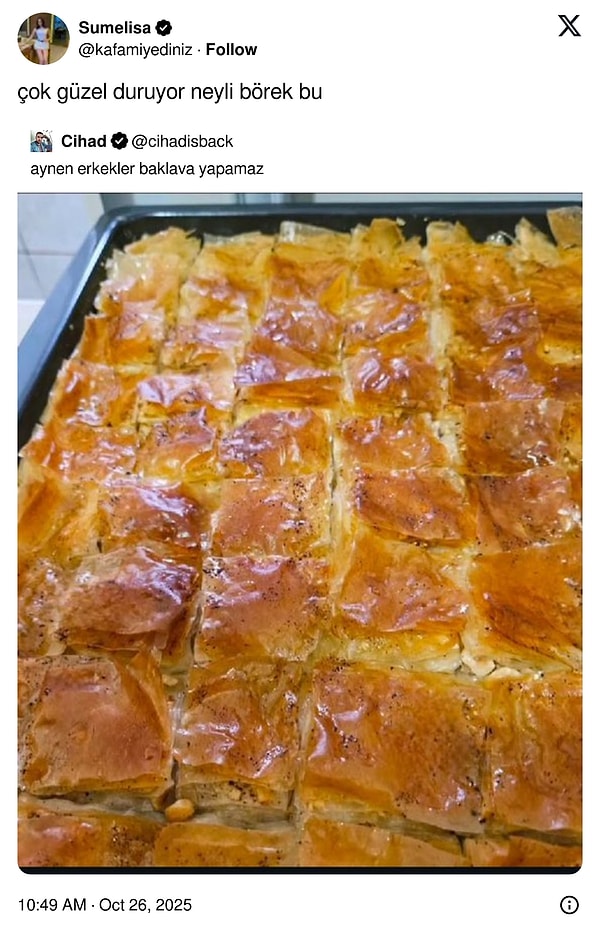Image resolution: width=600 pixels, height=935 pixels.
Task: Open Sumelisa's profile picture
Action: 43,39
